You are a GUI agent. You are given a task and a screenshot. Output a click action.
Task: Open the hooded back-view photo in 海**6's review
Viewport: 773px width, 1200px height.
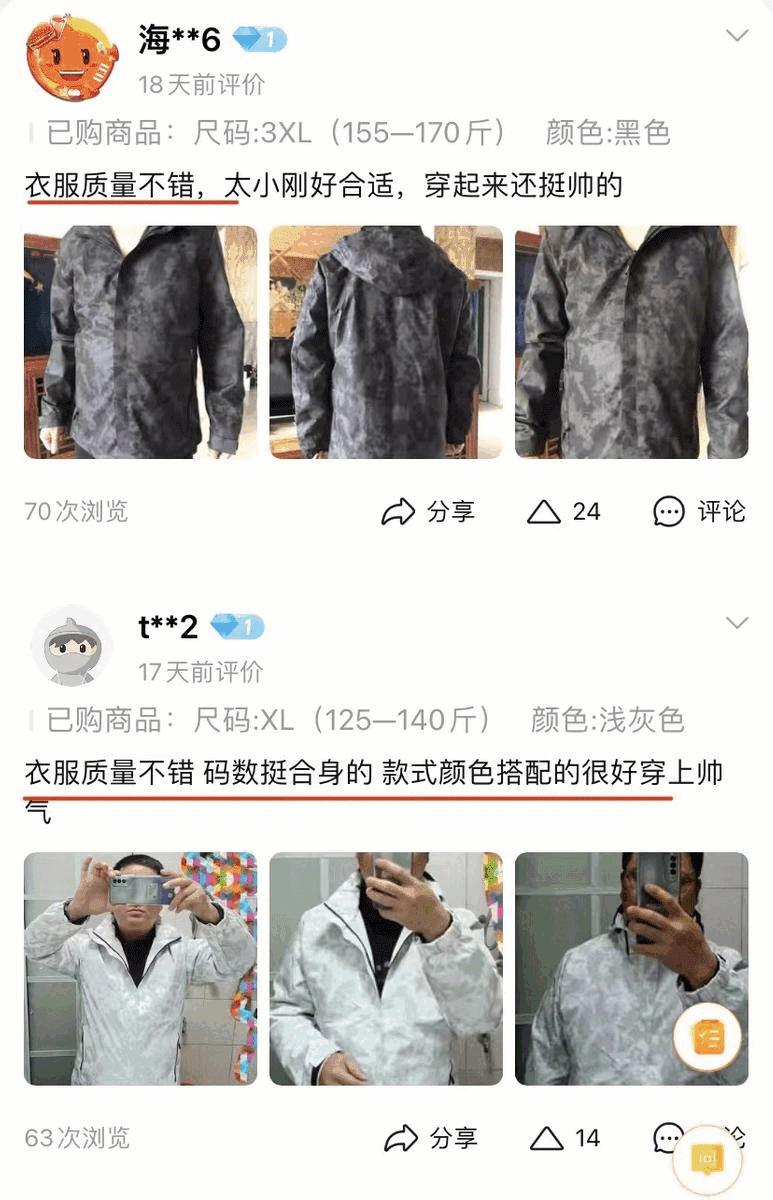click(386, 342)
